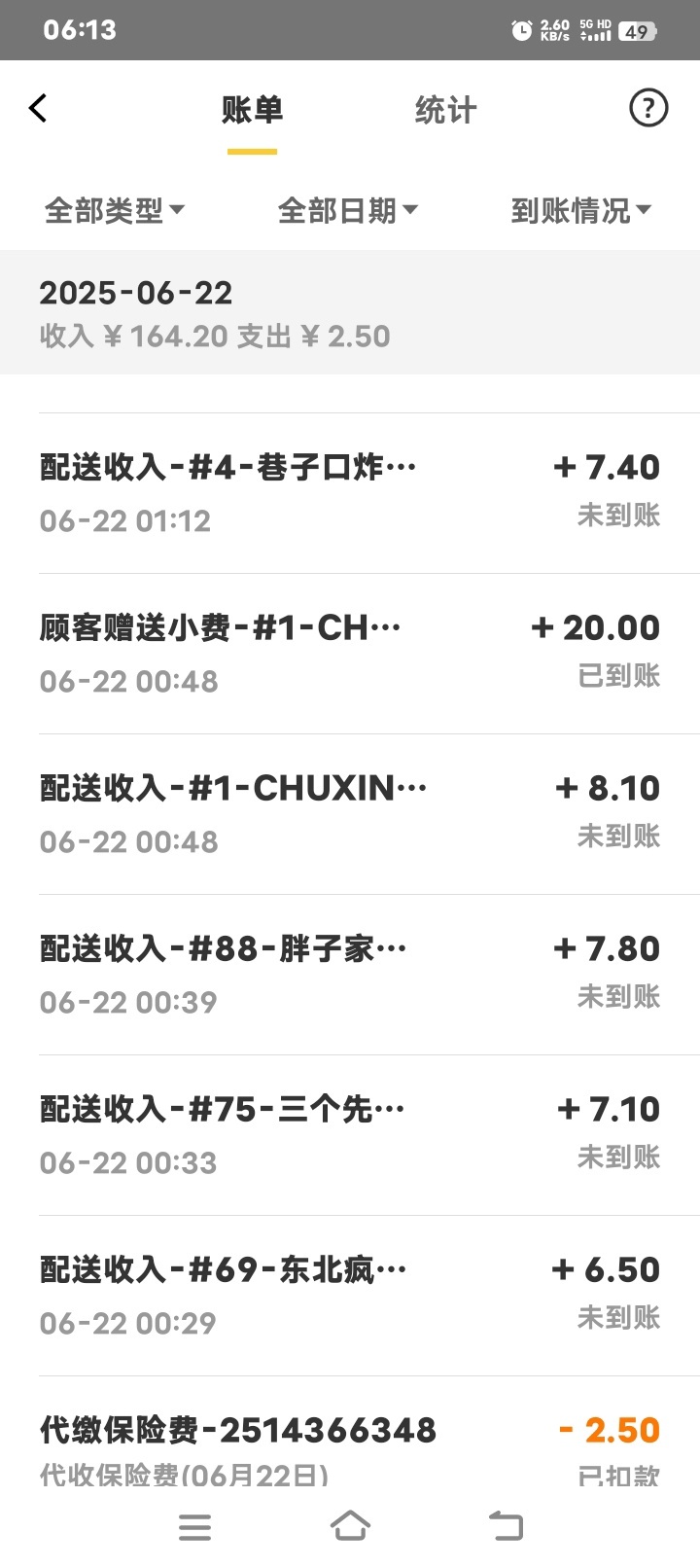Screen dimensions: 700x1568
Task: Select the 账单 tab
Action: (x=252, y=110)
